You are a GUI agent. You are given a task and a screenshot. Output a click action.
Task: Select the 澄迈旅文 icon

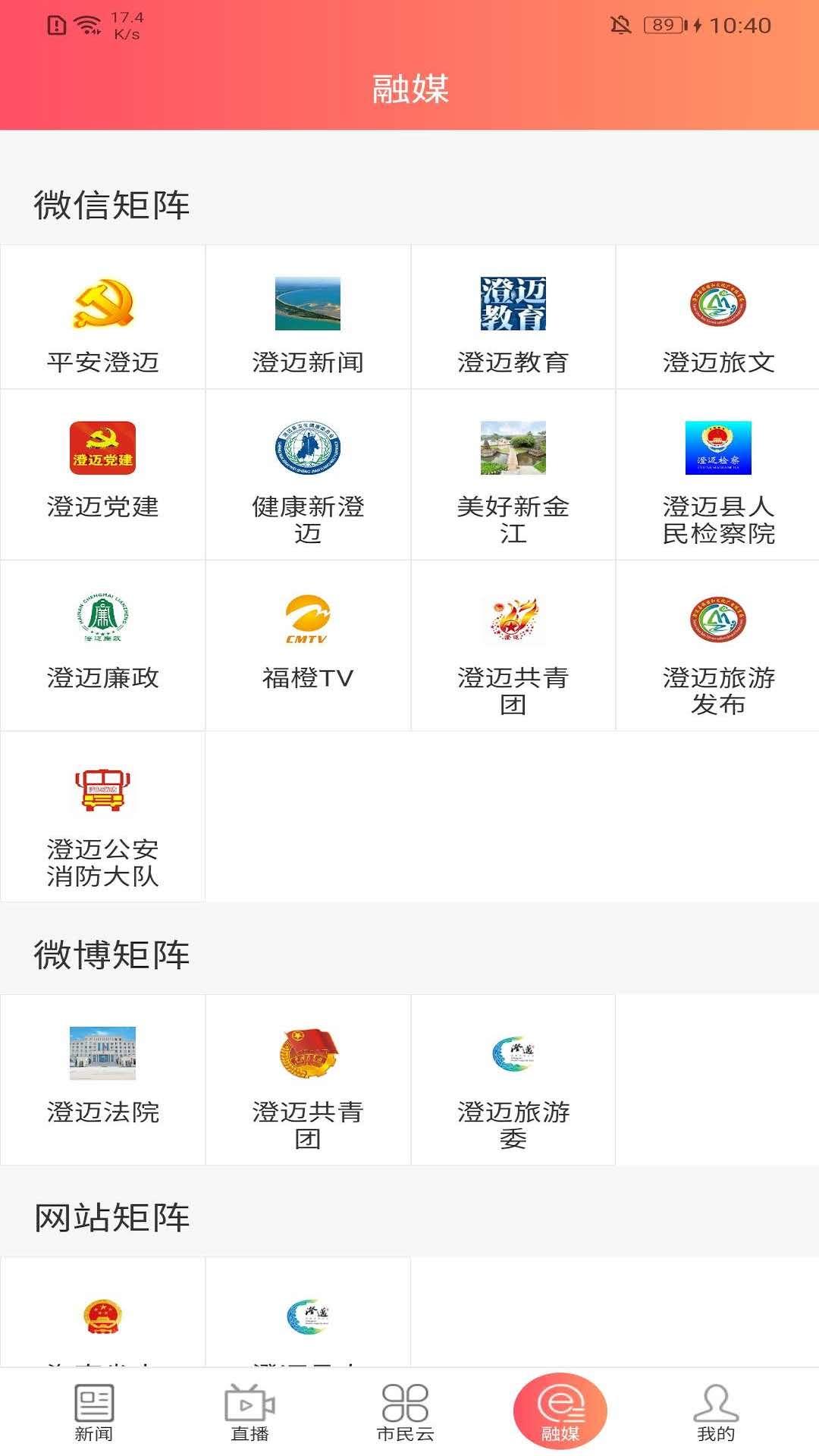(x=717, y=322)
